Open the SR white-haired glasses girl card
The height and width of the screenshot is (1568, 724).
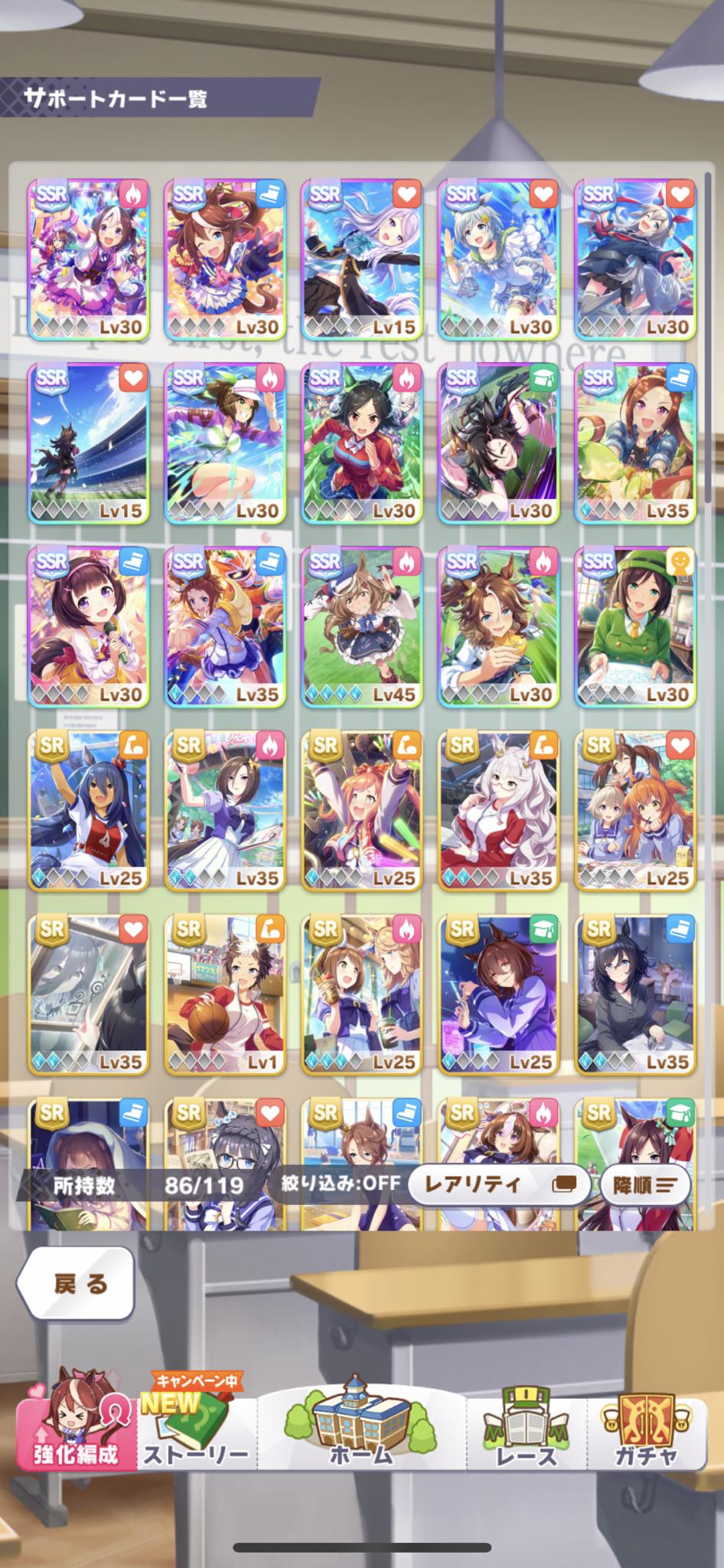[499, 811]
